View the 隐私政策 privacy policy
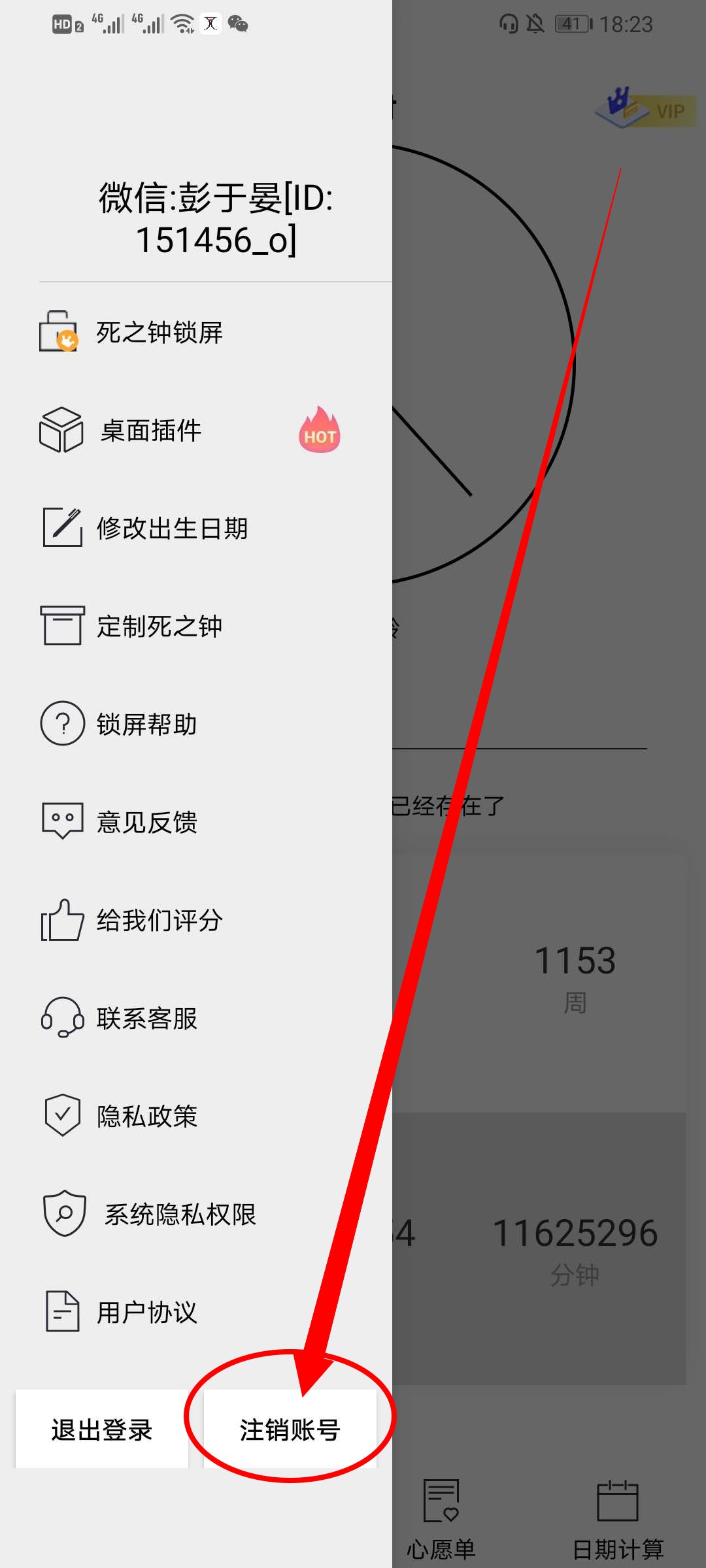This screenshot has height=1568, width=706. 146,1117
